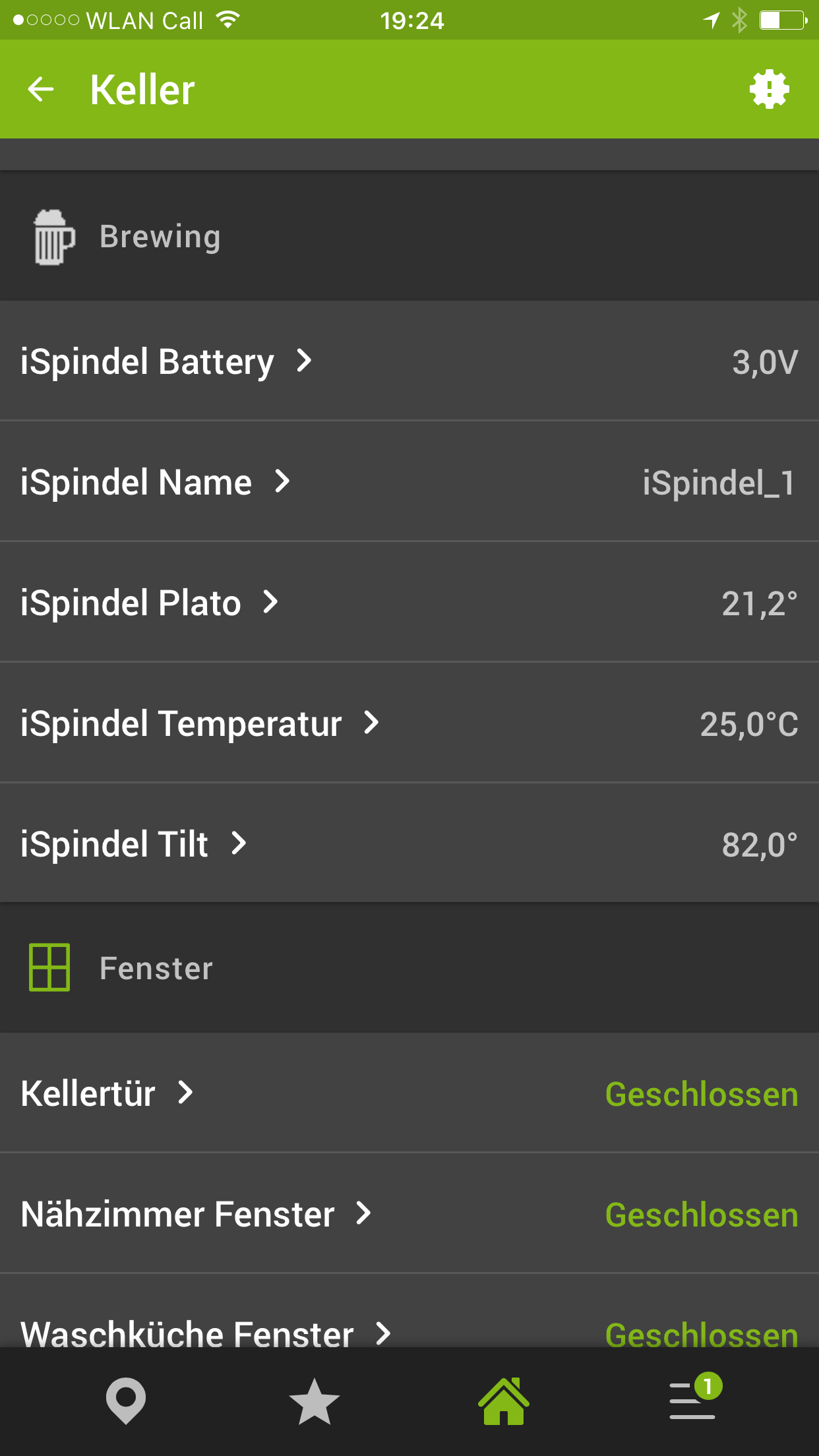Open the menu tab with badge
This screenshot has width=819, height=1456.
click(694, 1401)
